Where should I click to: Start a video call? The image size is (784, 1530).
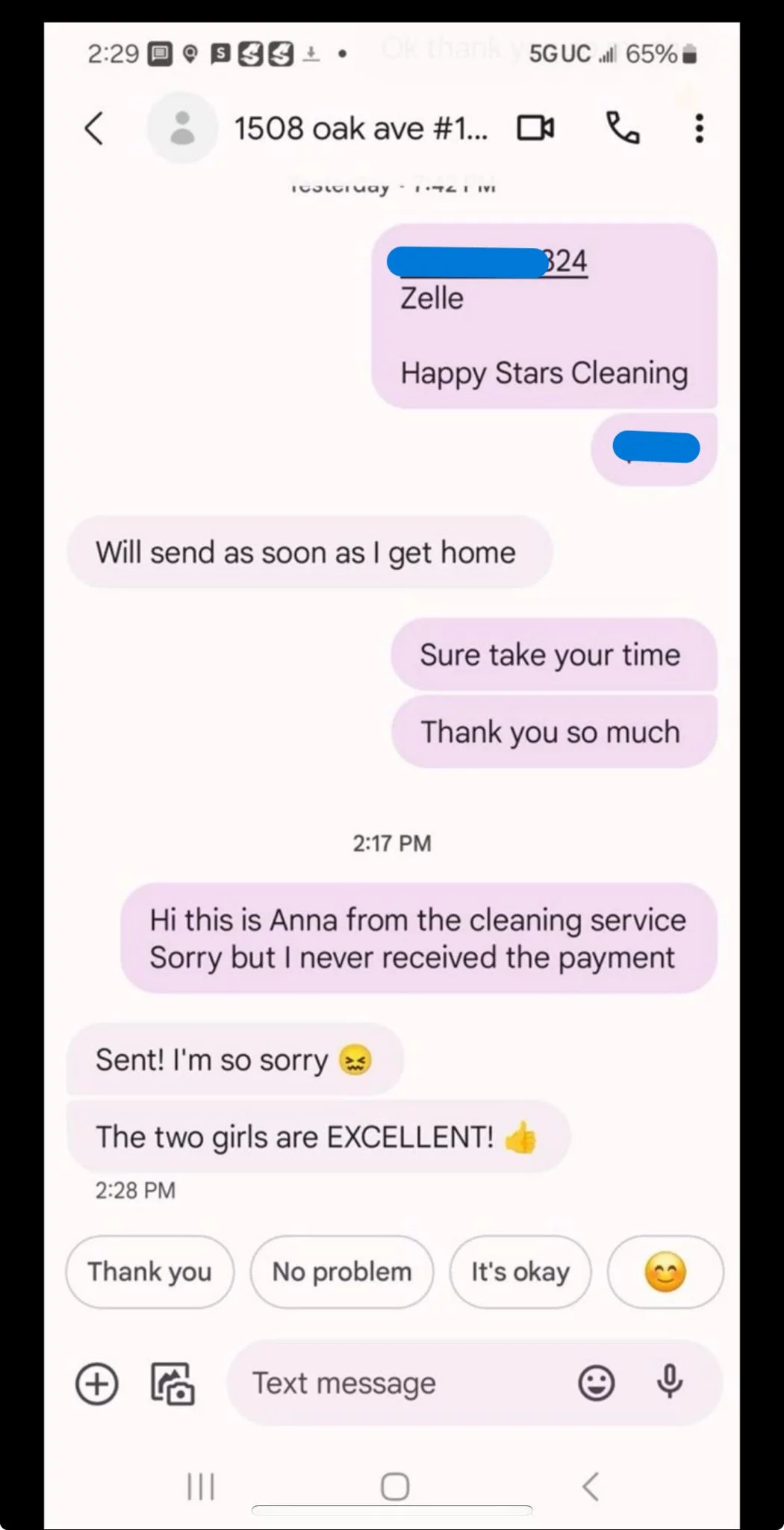point(535,128)
